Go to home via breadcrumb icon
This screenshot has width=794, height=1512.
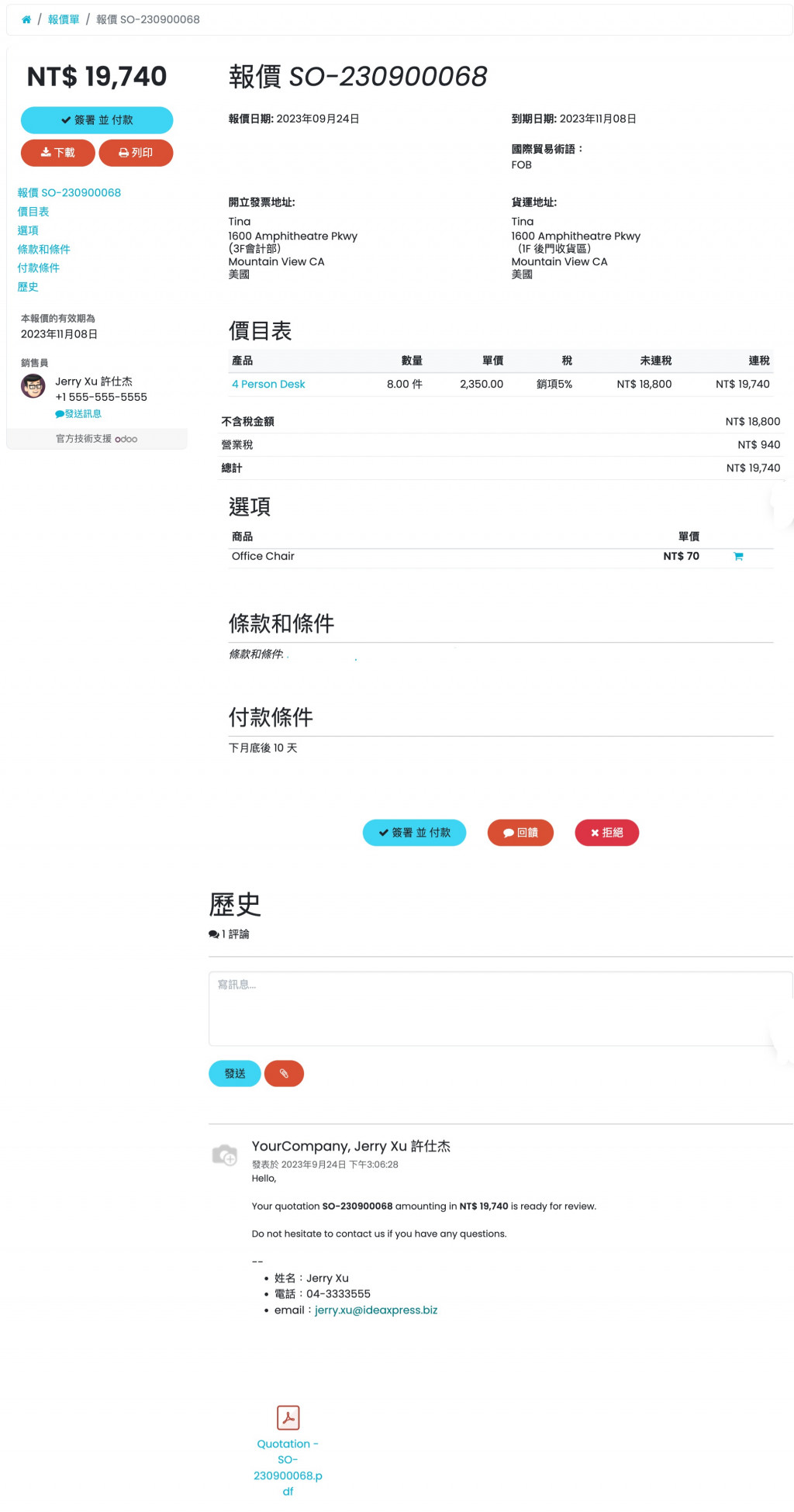pos(26,19)
